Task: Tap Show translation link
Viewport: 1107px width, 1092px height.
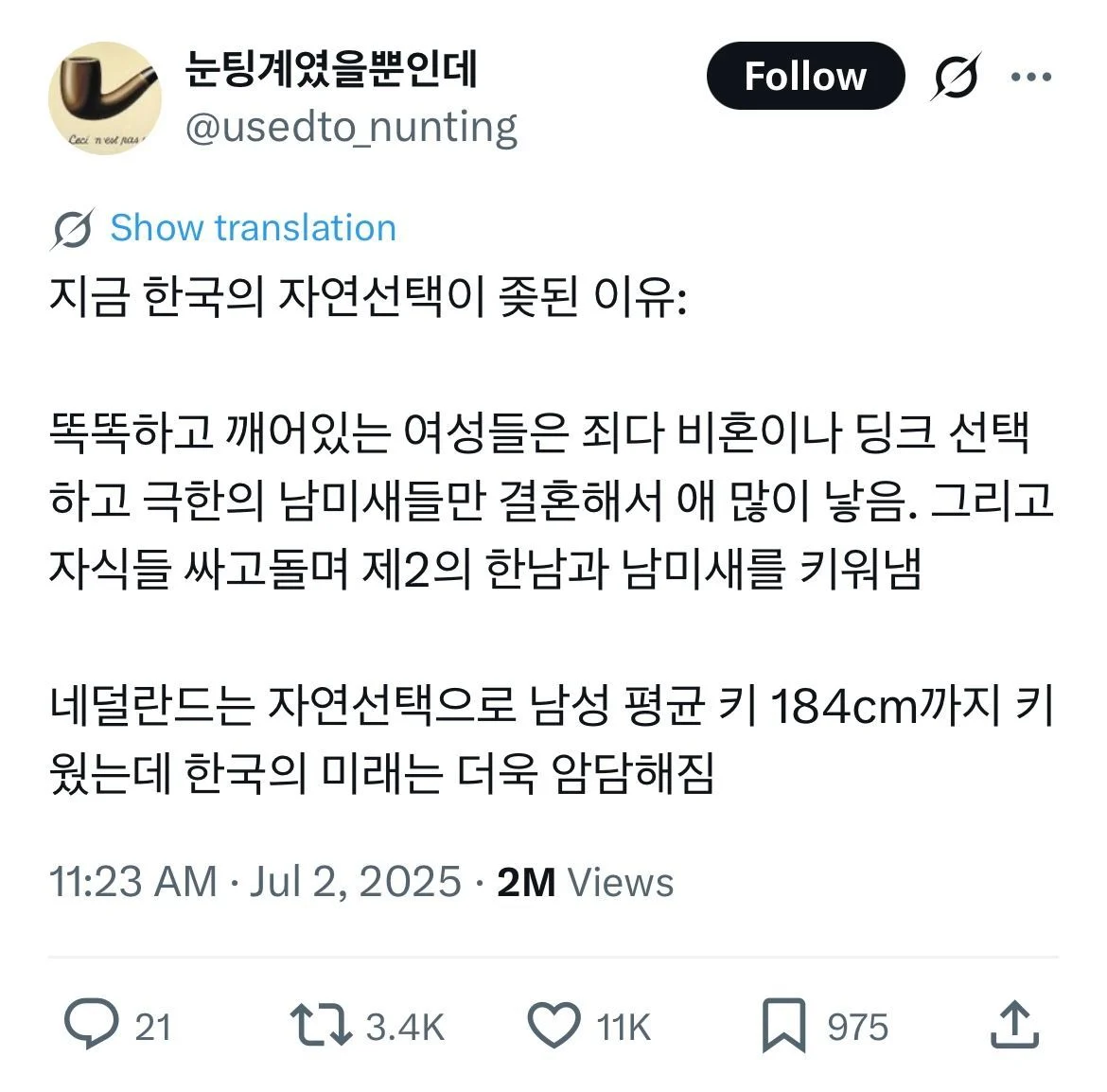Action: [x=253, y=228]
